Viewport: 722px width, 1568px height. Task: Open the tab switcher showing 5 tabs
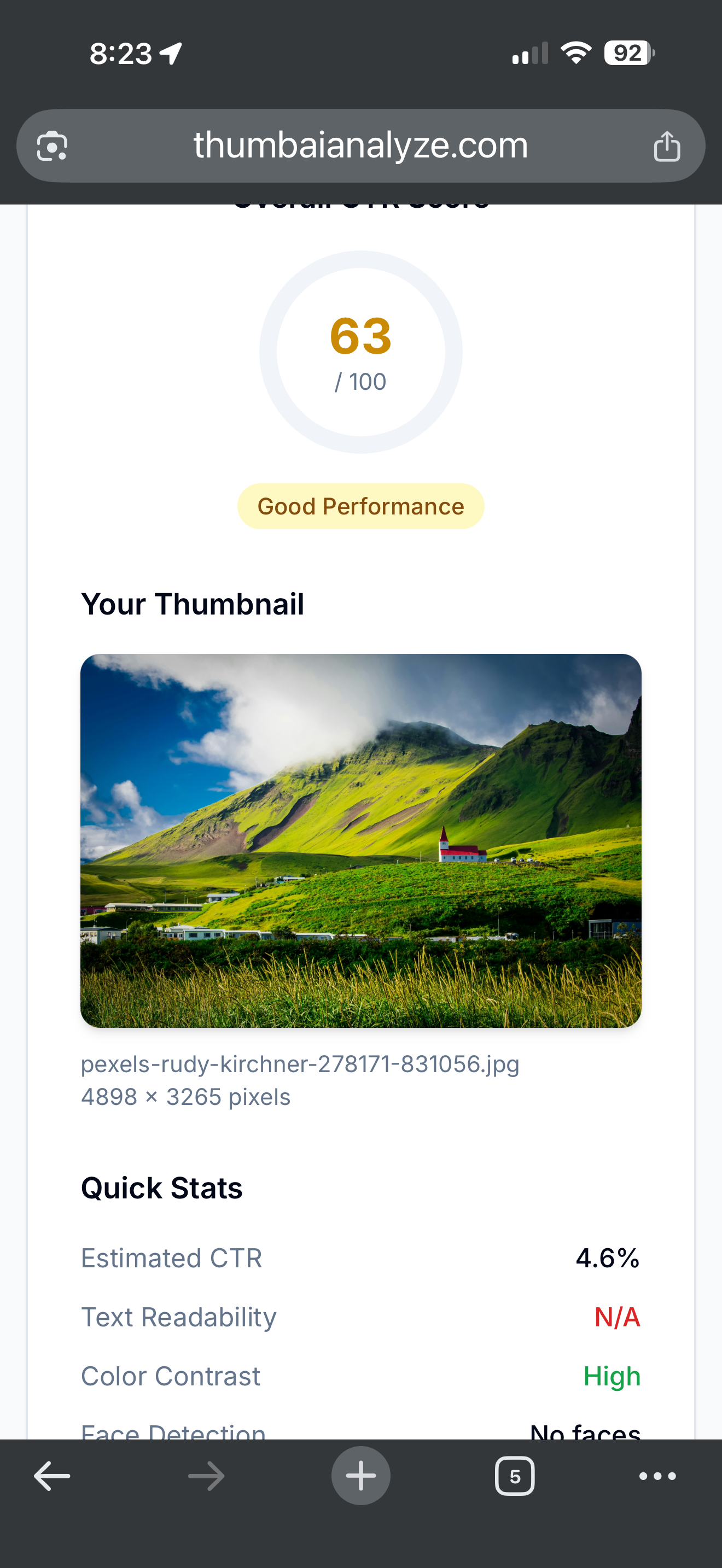point(514,1476)
